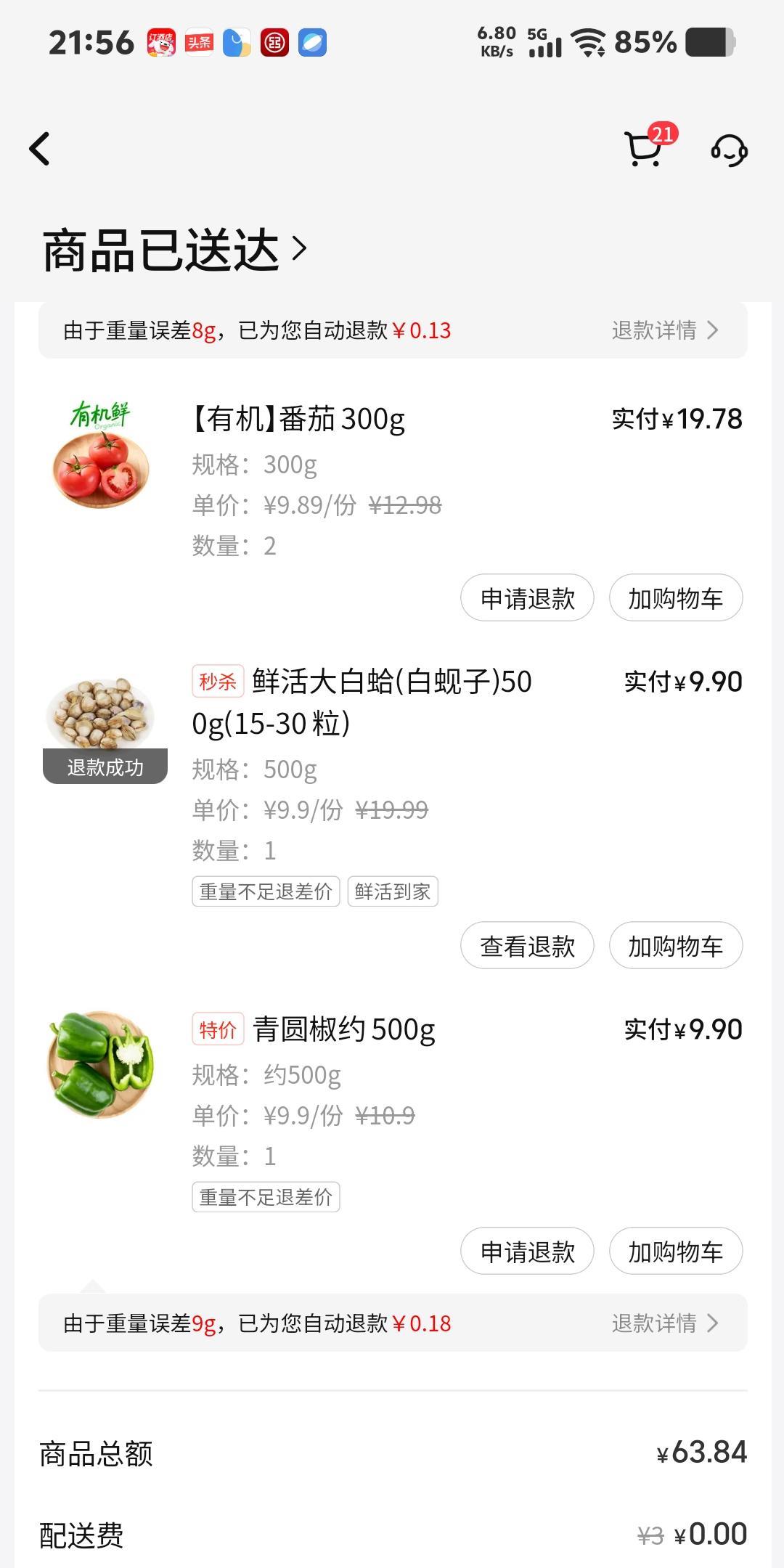Viewport: 784px width, 1568px height.
Task: Request a refund for 青圆椒
Action: coord(527,1251)
